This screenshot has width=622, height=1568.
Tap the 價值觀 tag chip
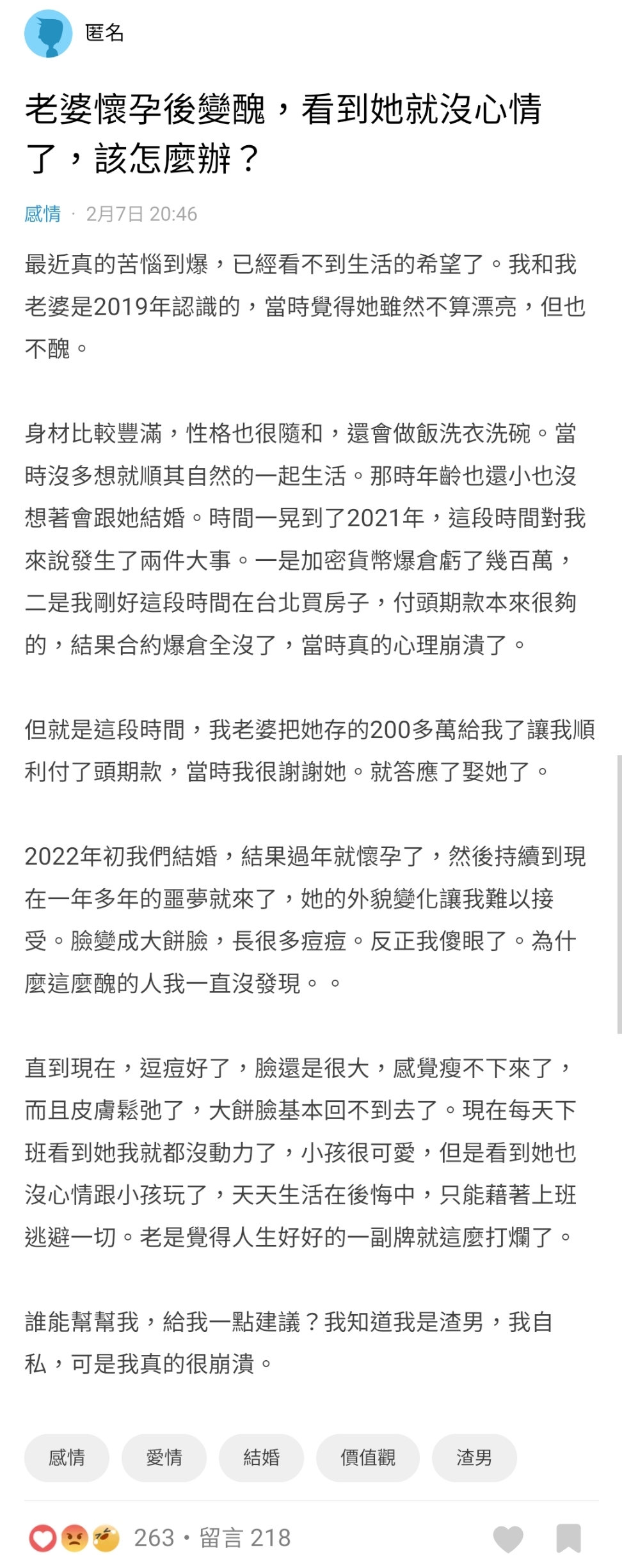pyautogui.click(x=367, y=1457)
